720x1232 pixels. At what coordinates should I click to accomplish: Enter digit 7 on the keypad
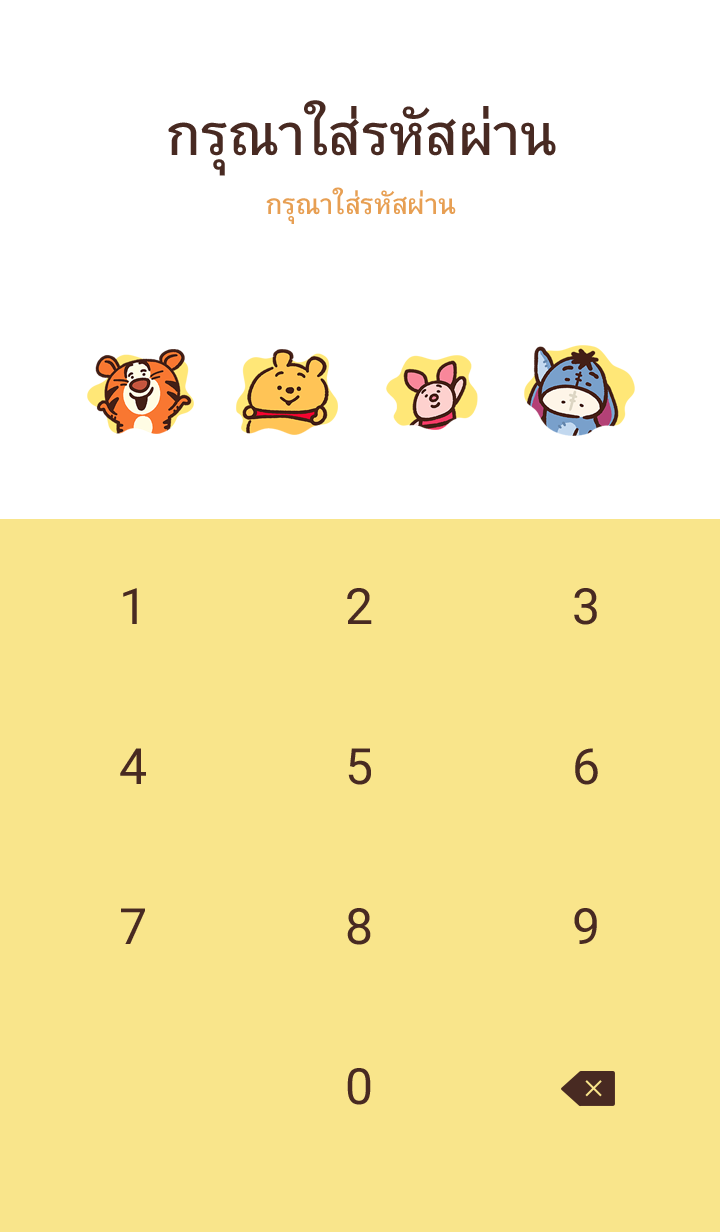tap(132, 928)
